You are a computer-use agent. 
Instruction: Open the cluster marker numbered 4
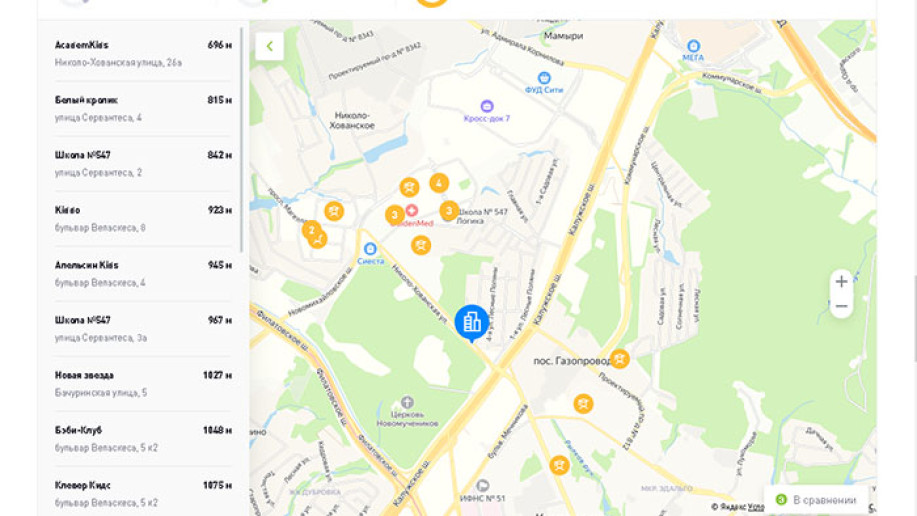438,183
